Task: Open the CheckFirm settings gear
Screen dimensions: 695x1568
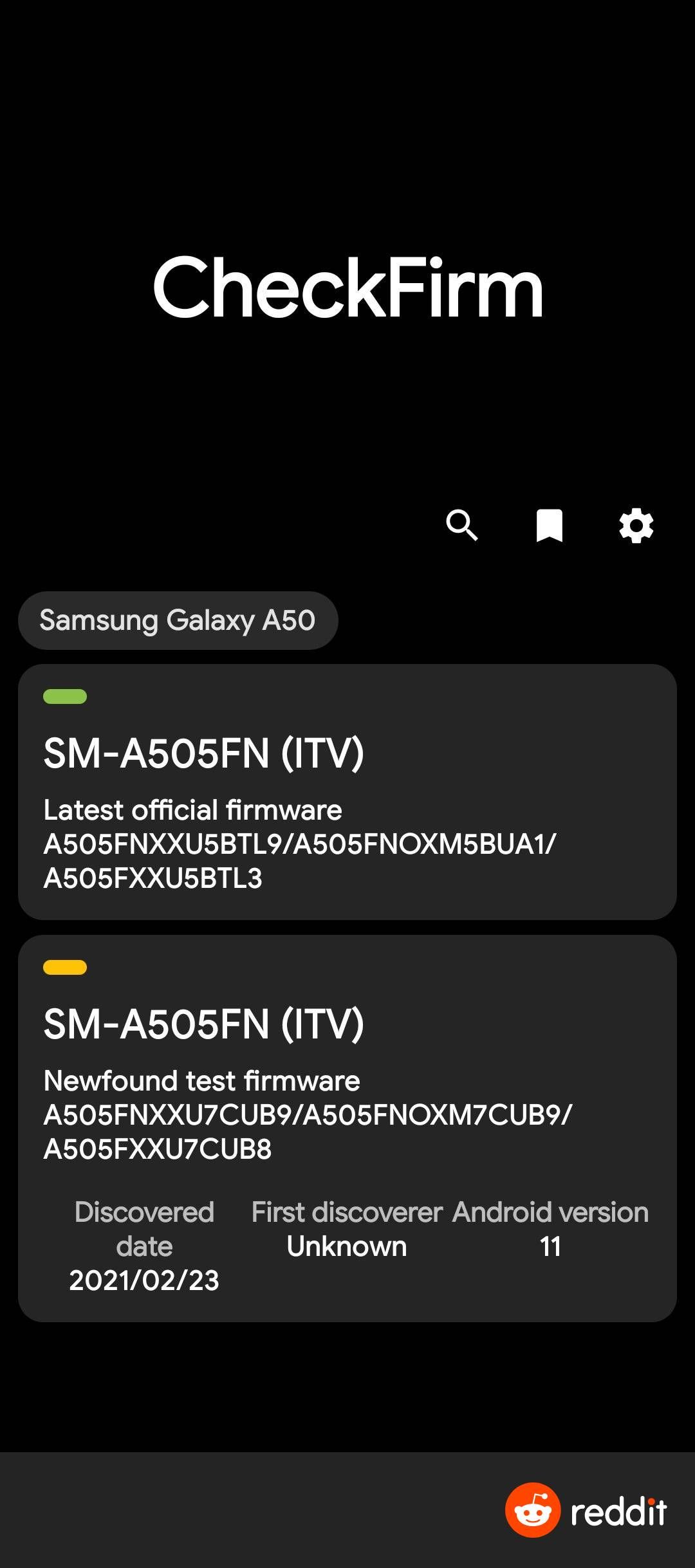Action: 635,527
